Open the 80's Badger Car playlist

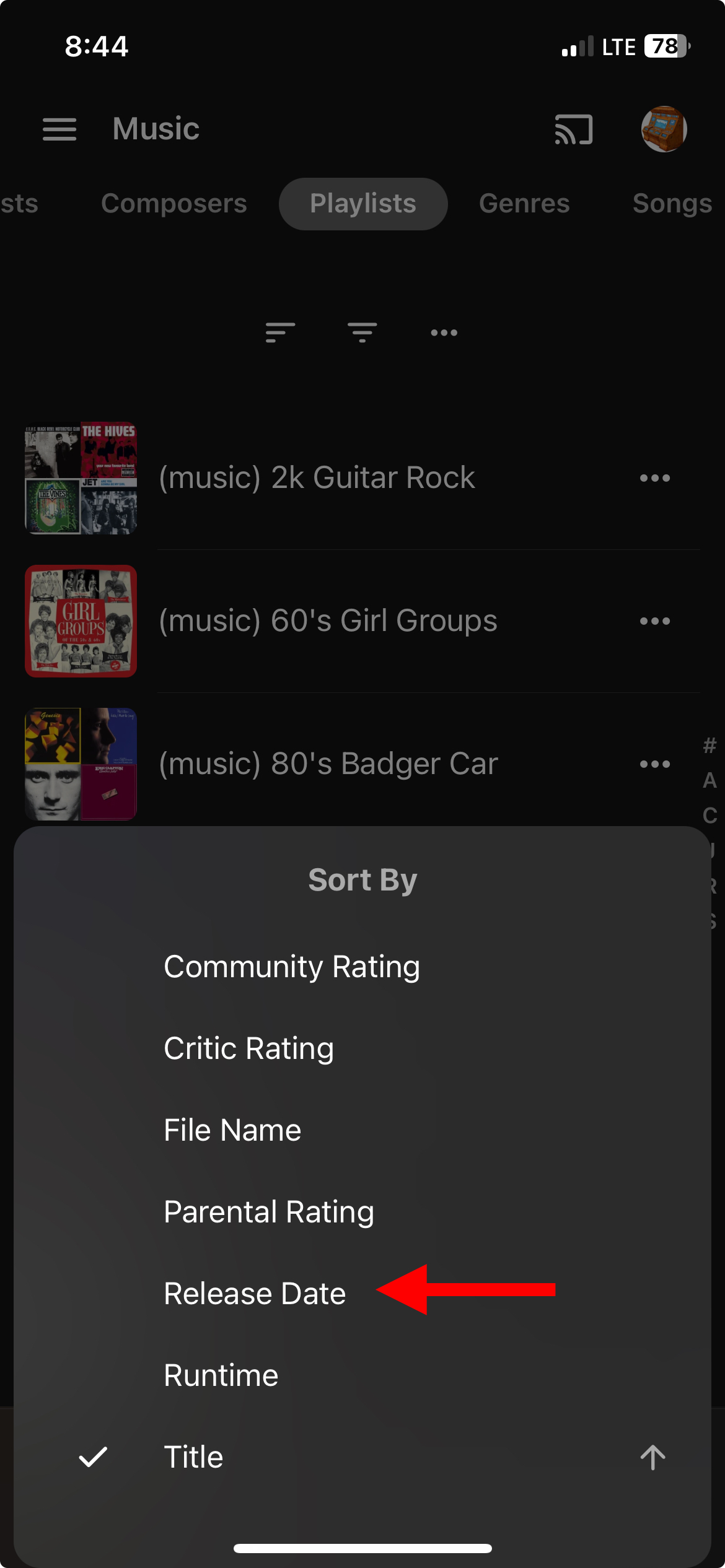click(328, 764)
